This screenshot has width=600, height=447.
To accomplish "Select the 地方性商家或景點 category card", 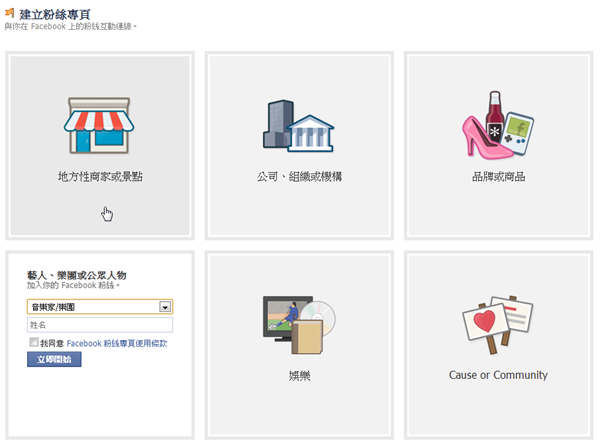I will [98, 145].
